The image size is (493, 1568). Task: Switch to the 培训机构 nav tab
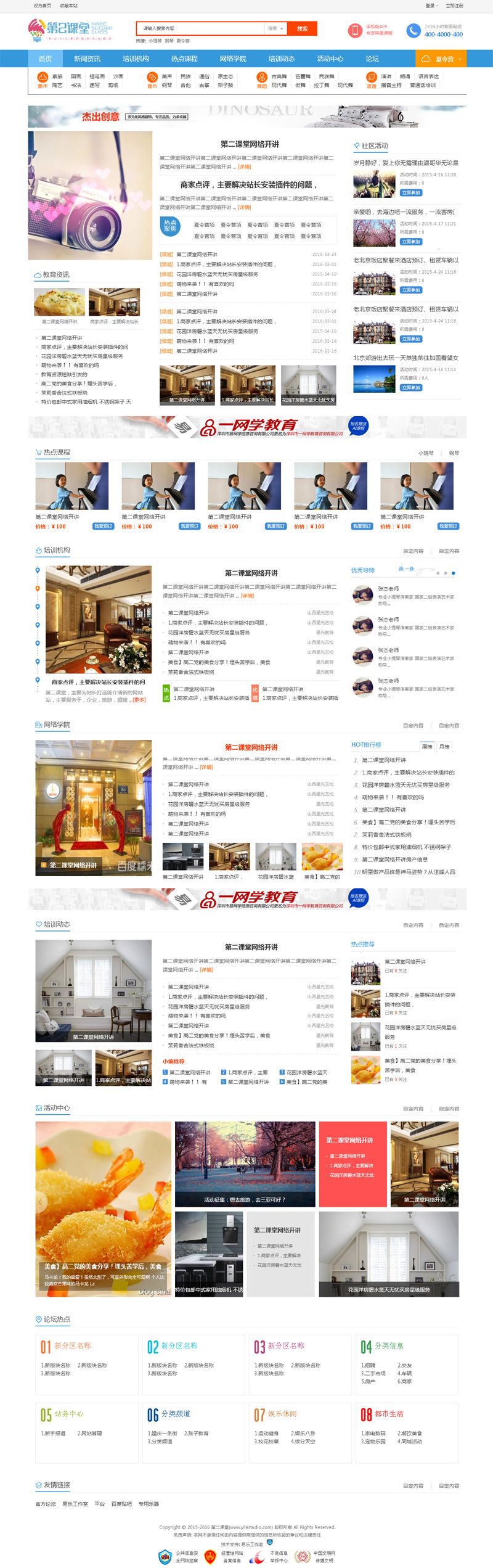click(x=136, y=59)
